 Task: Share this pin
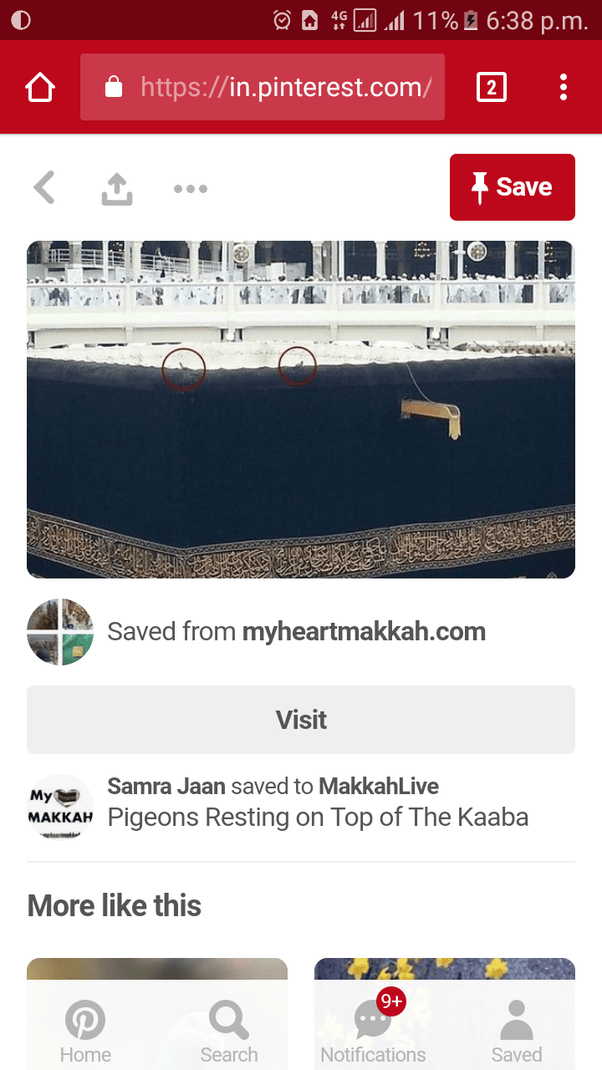click(x=117, y=188)
